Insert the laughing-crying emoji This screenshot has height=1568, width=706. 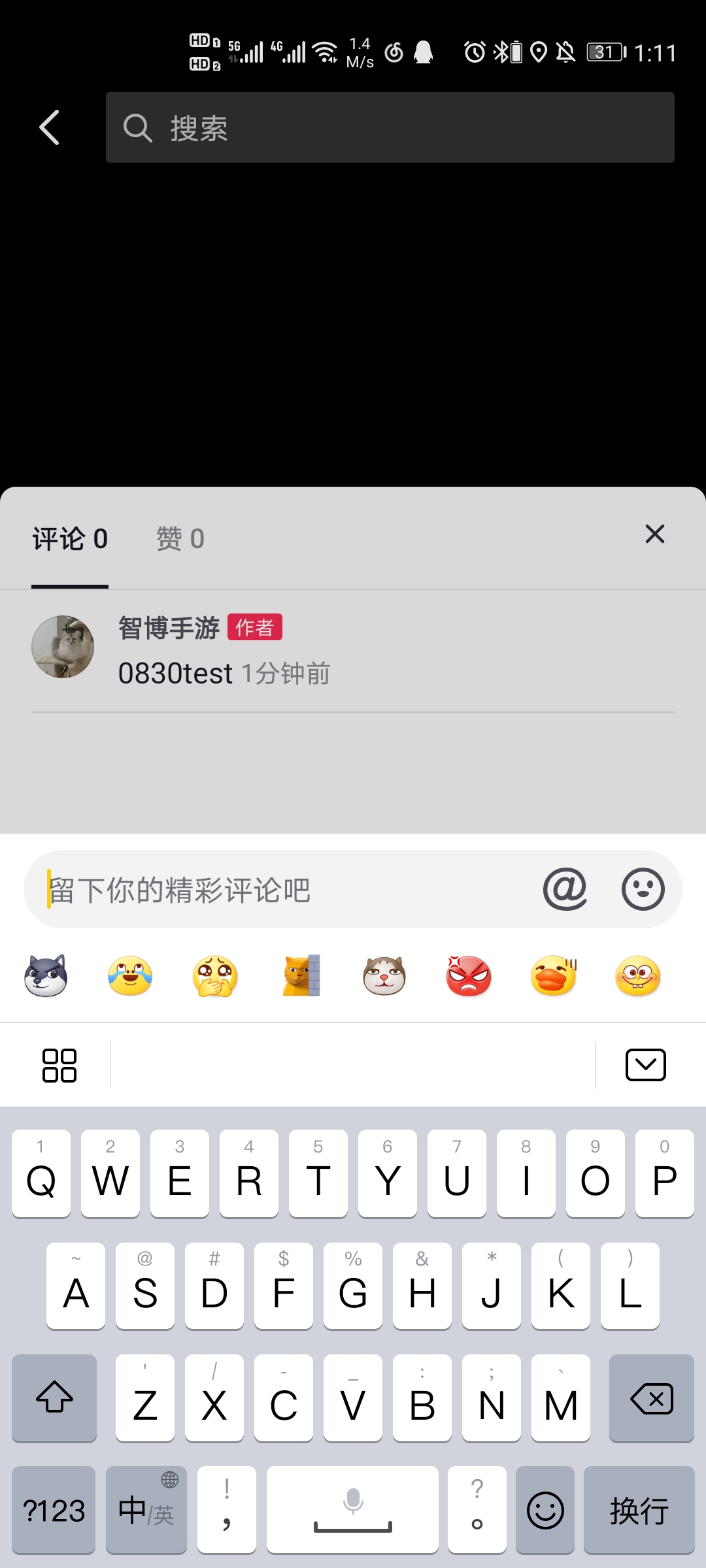[x=130, y=976]
